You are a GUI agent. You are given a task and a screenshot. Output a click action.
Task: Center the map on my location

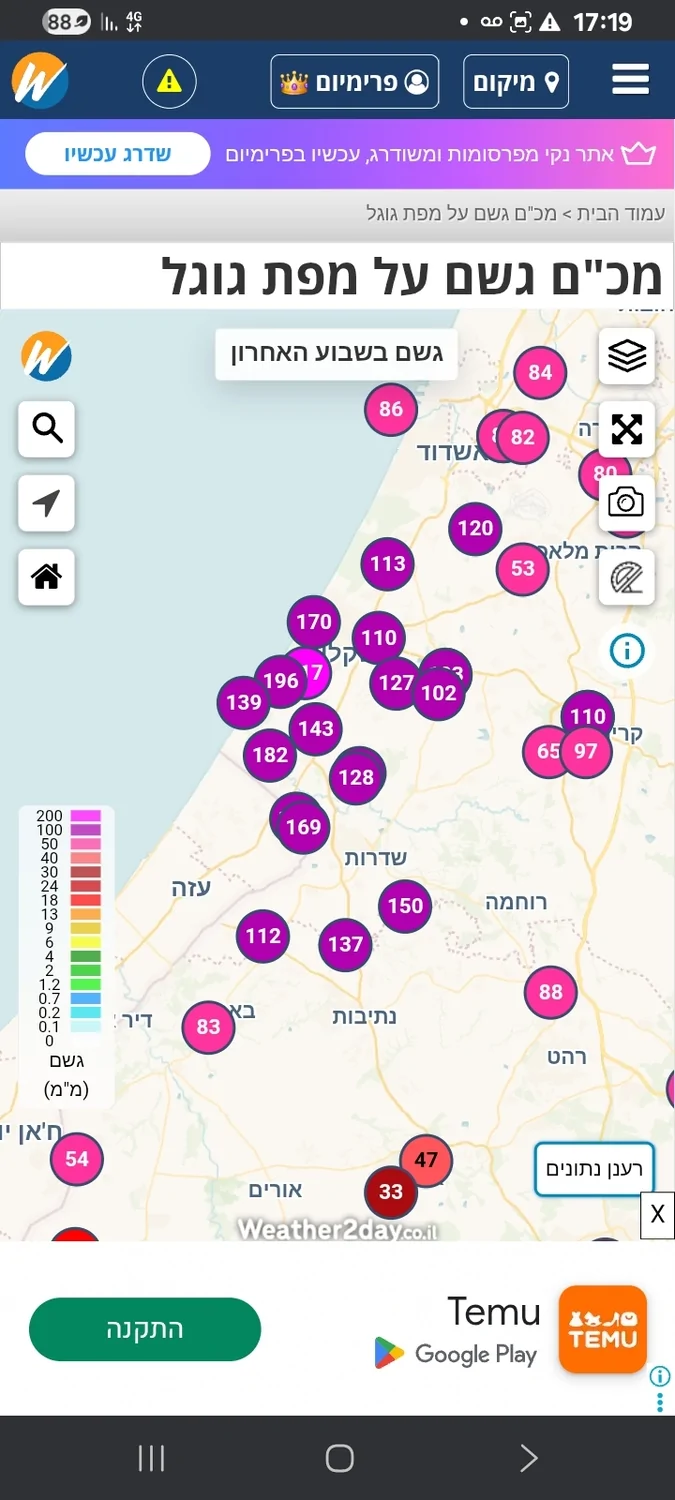click(47, 503)
